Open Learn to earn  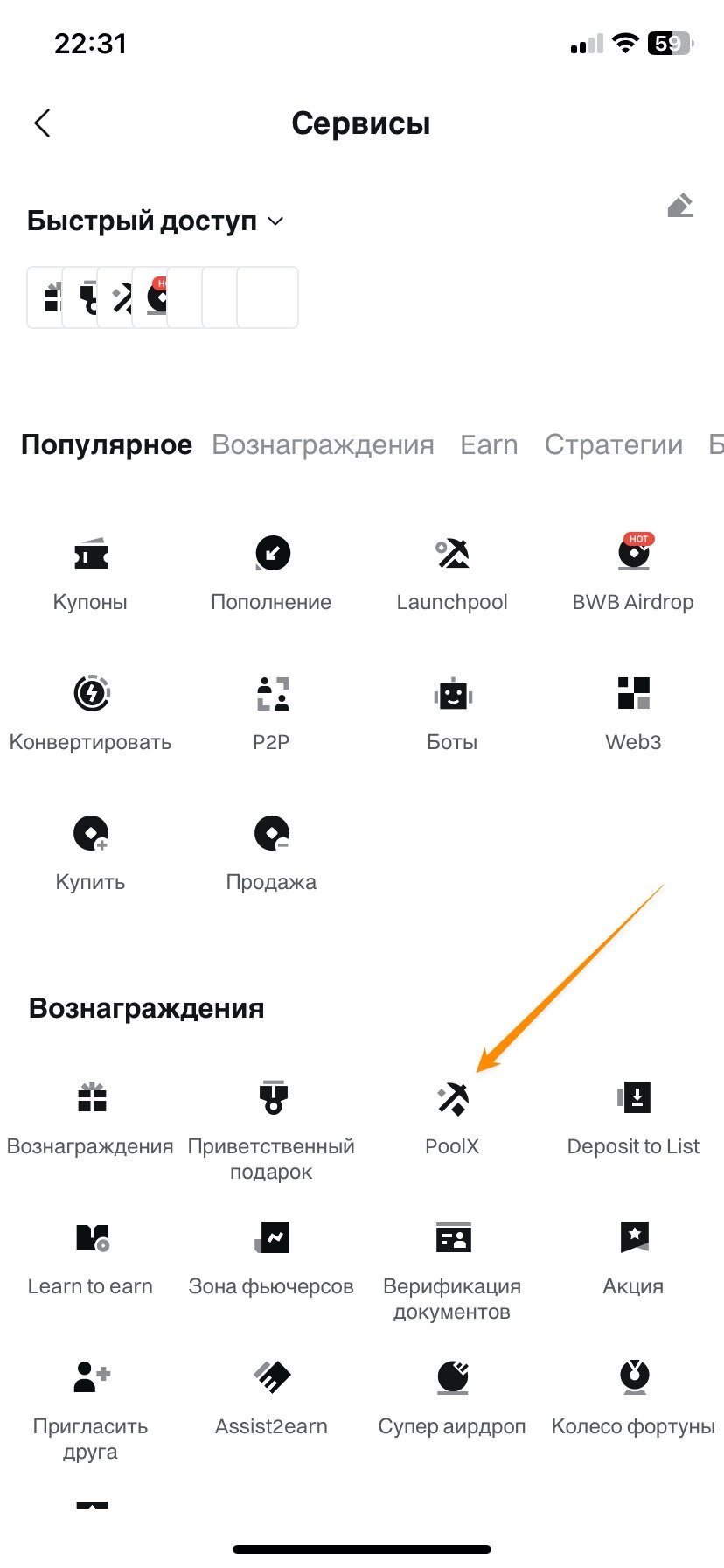90,1258
